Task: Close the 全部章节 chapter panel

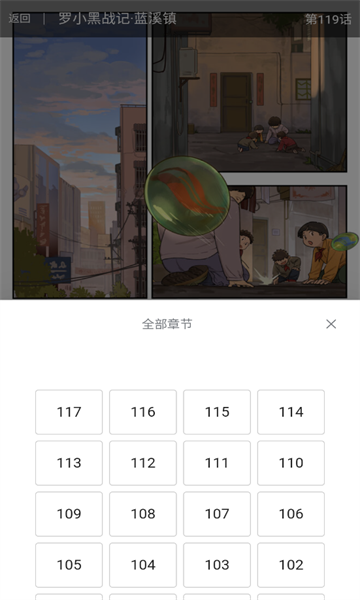Action: coord(331,324)
